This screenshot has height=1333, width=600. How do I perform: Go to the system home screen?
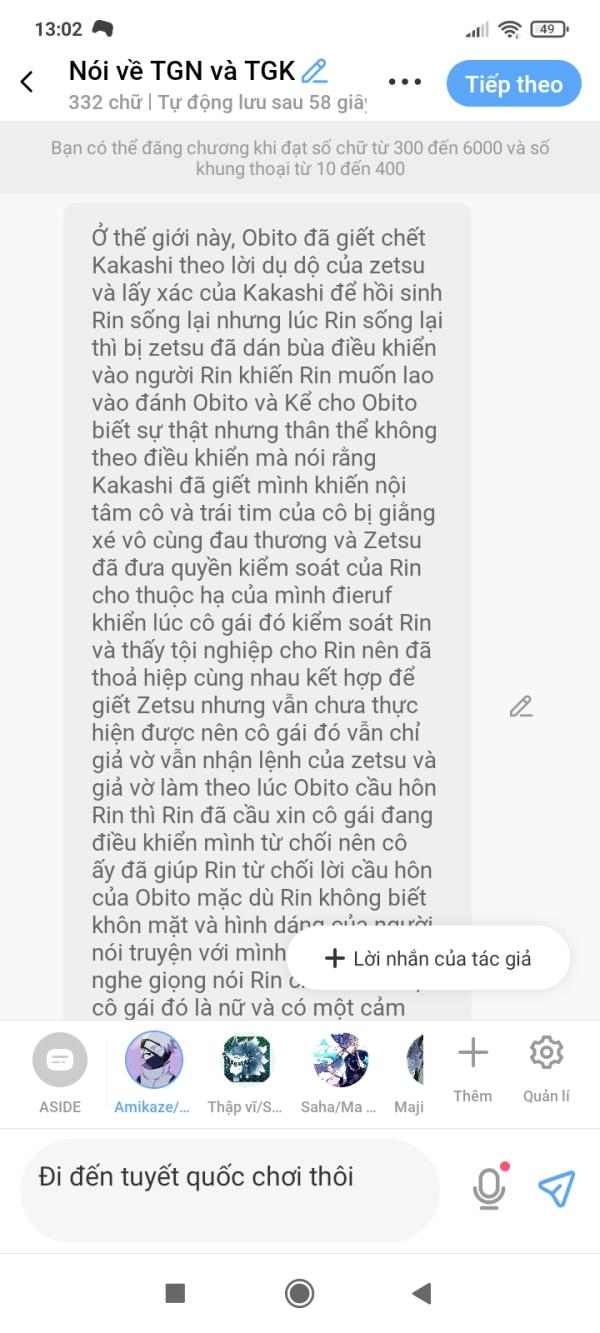tap(299, 1293)
